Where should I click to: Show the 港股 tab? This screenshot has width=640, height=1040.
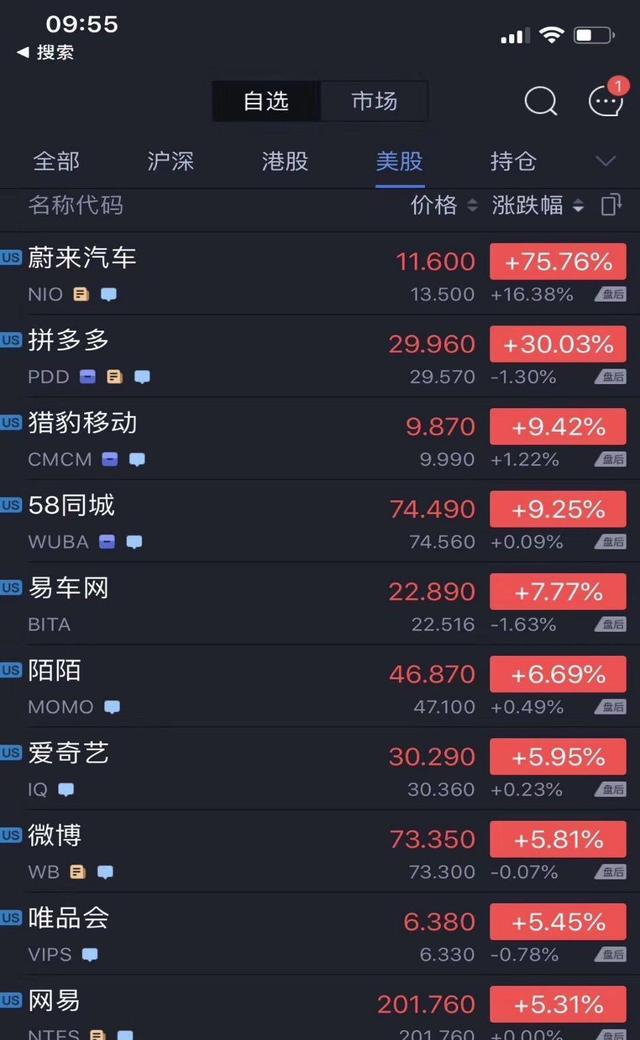tap(285, 161)
